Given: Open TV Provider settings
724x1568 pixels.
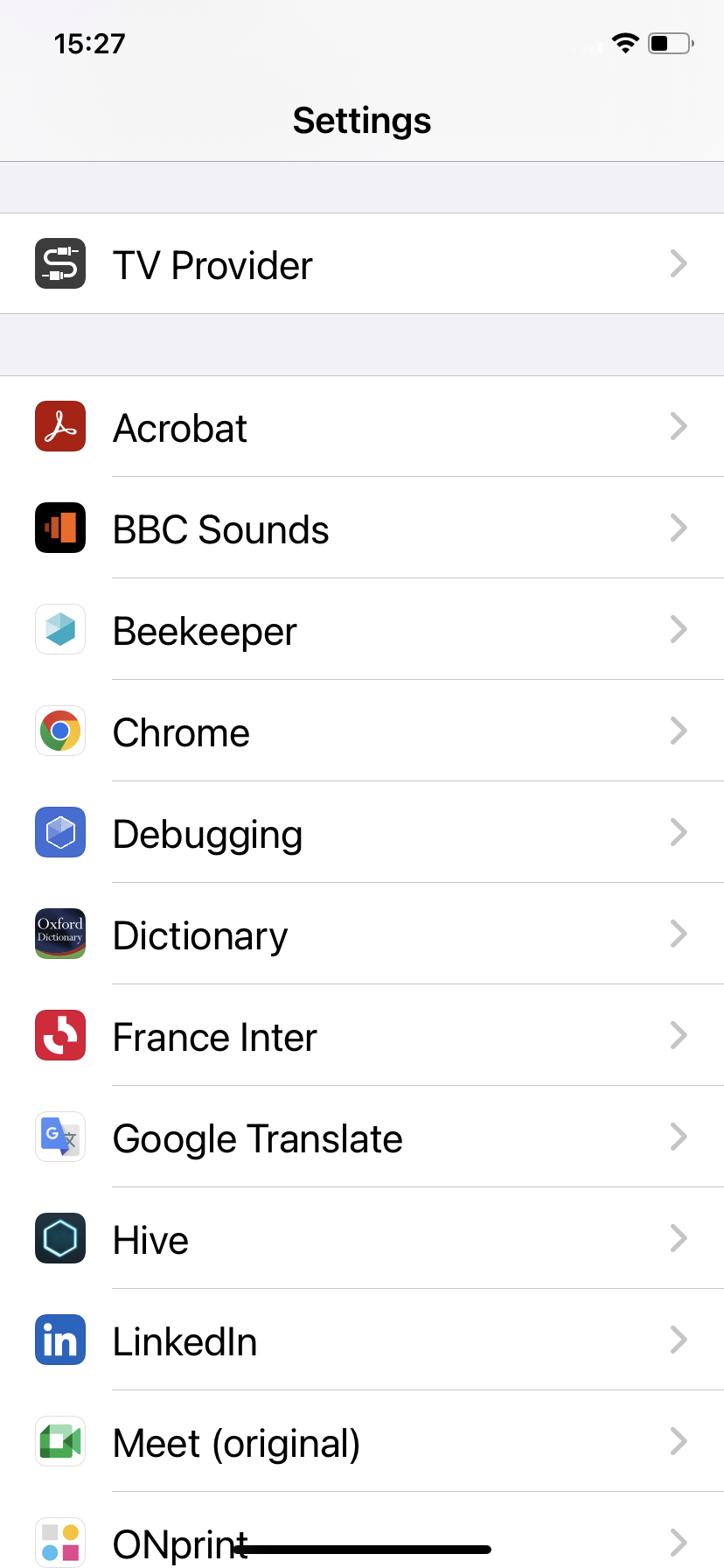Looking at the screenshot, I should 362,264.
